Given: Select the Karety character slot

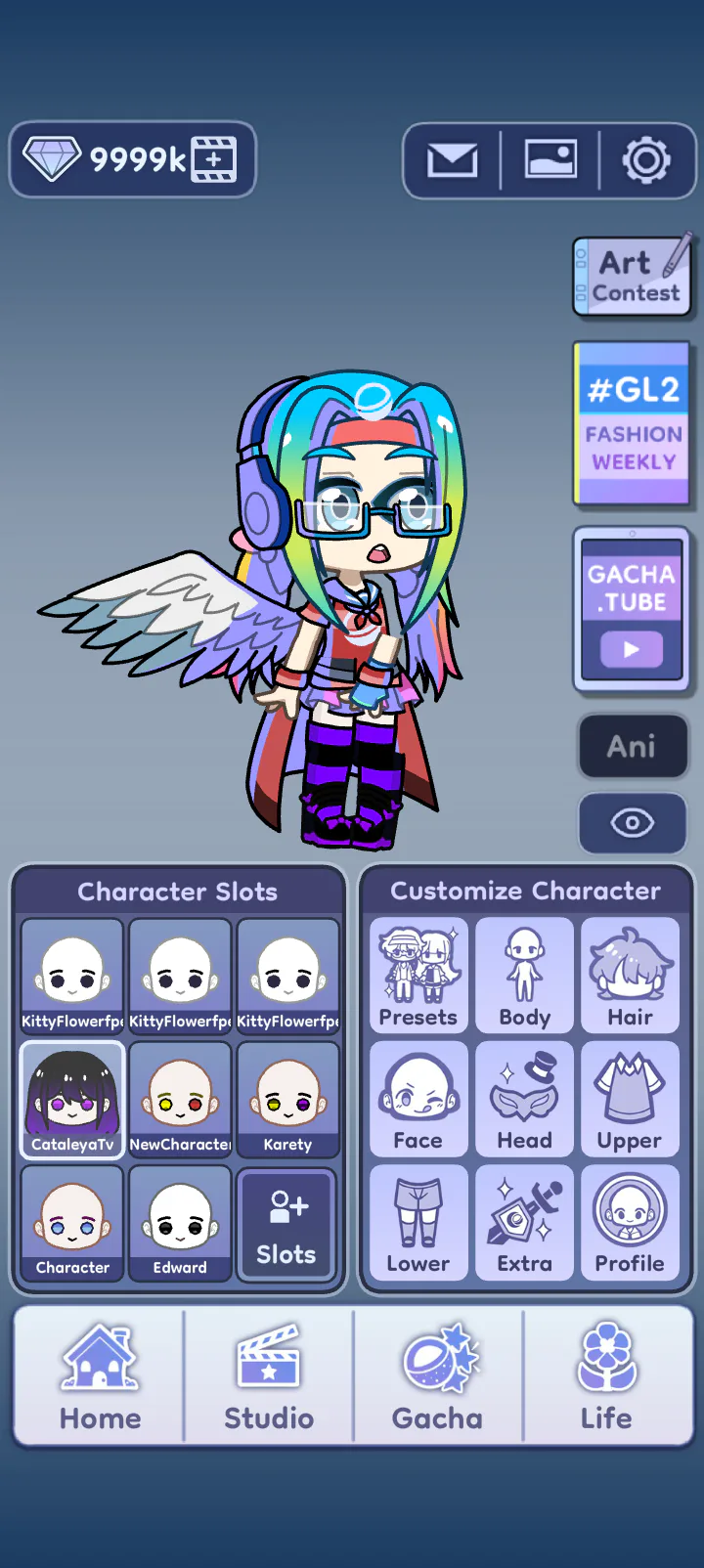Looking at the screenshot, I should point(287,1100).
